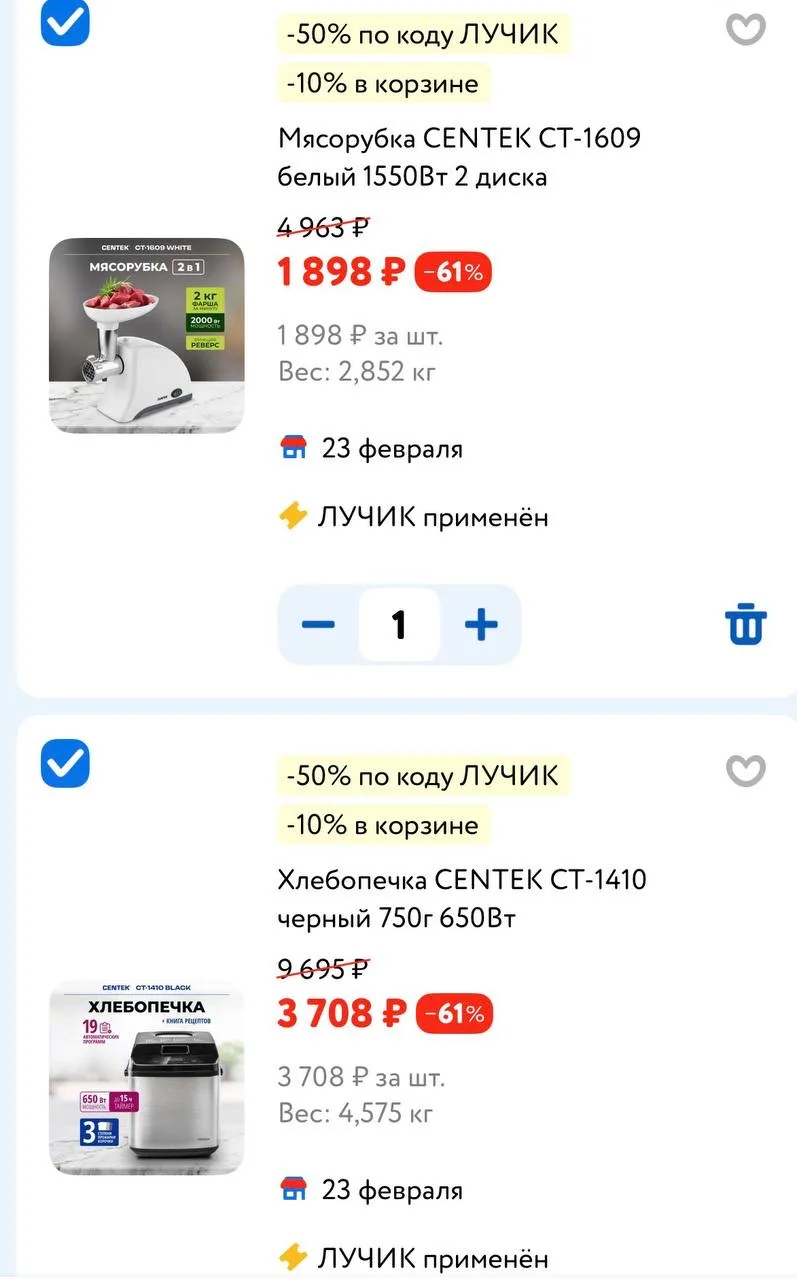Open the Хлебопечка CENTEK CT-1410 product image
The height and width of the screenshot is (1280, 797).
pyautogui.click(x=146, y=1077)
